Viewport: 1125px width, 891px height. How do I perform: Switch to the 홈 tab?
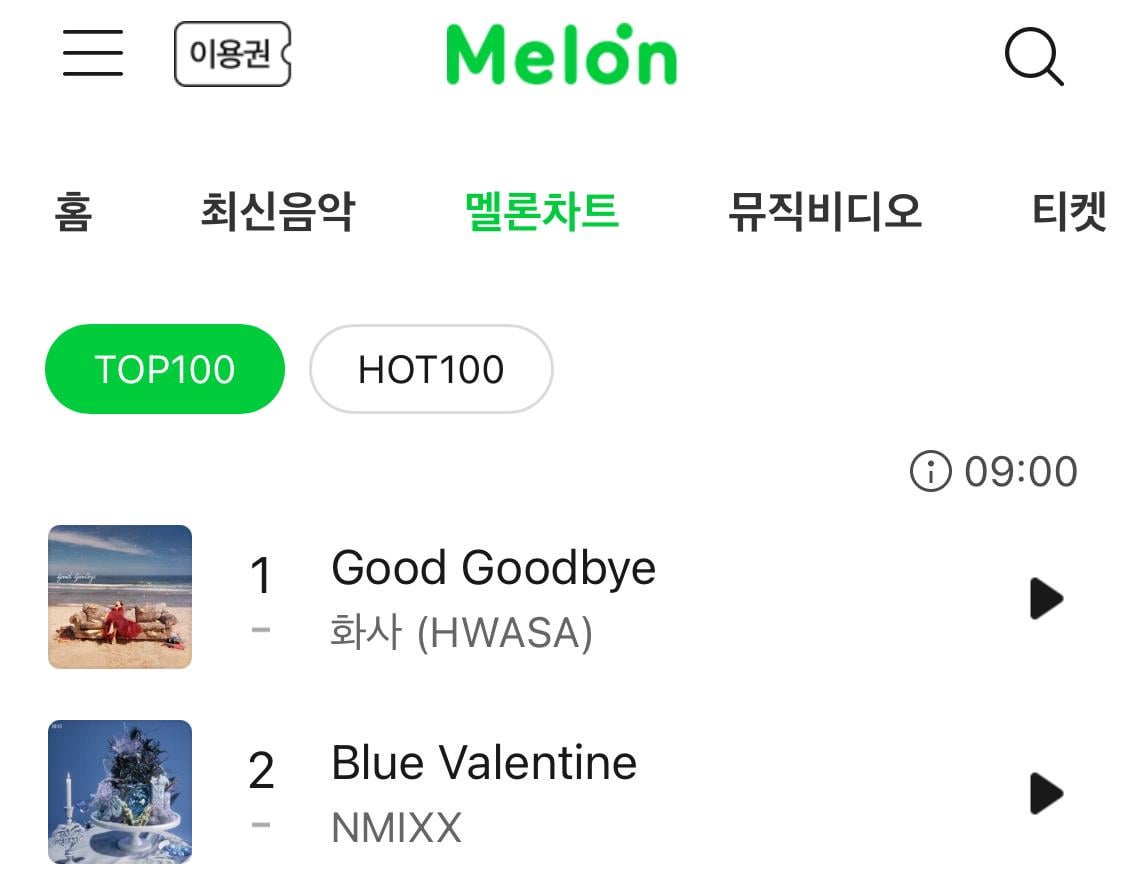point(73,212)
